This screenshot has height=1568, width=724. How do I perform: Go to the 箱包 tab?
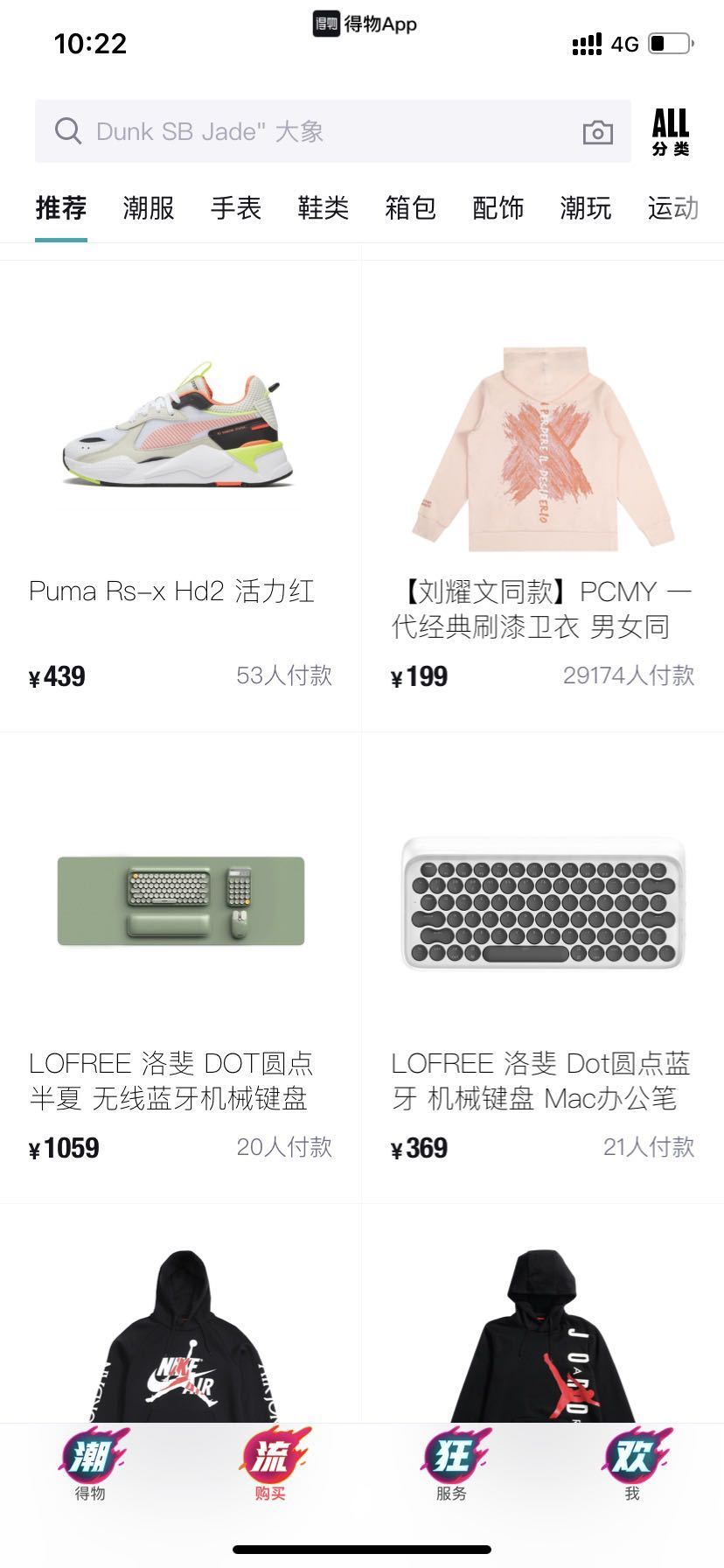411,208
